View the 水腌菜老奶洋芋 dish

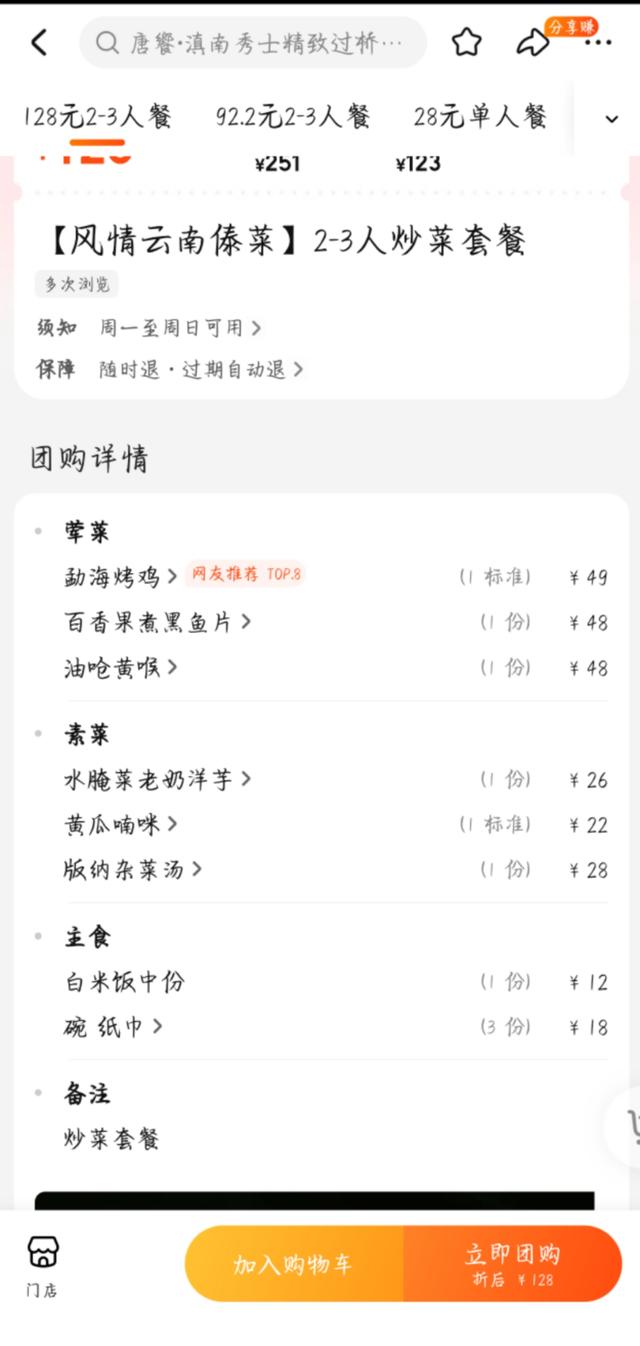(x=158, y=779)
